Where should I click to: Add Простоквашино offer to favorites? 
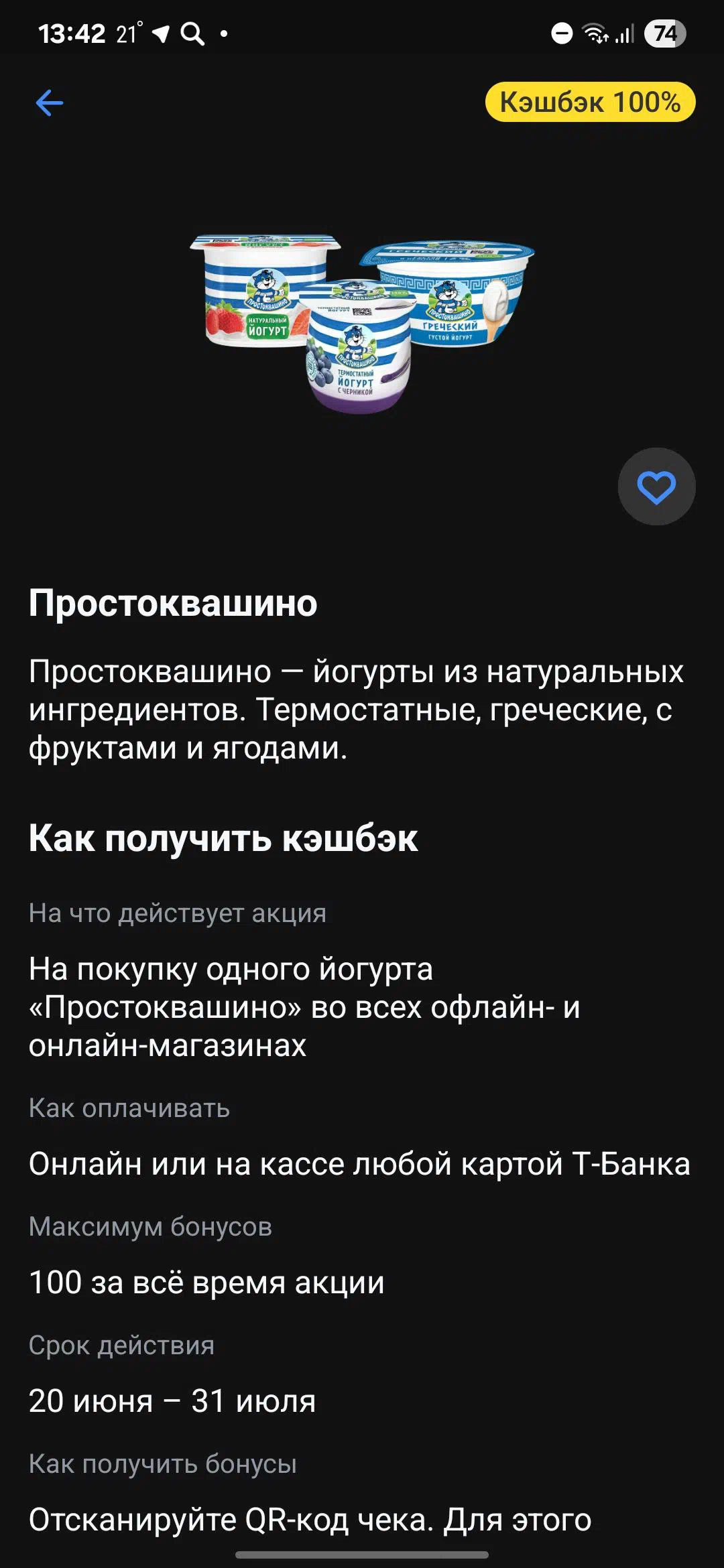656,486
